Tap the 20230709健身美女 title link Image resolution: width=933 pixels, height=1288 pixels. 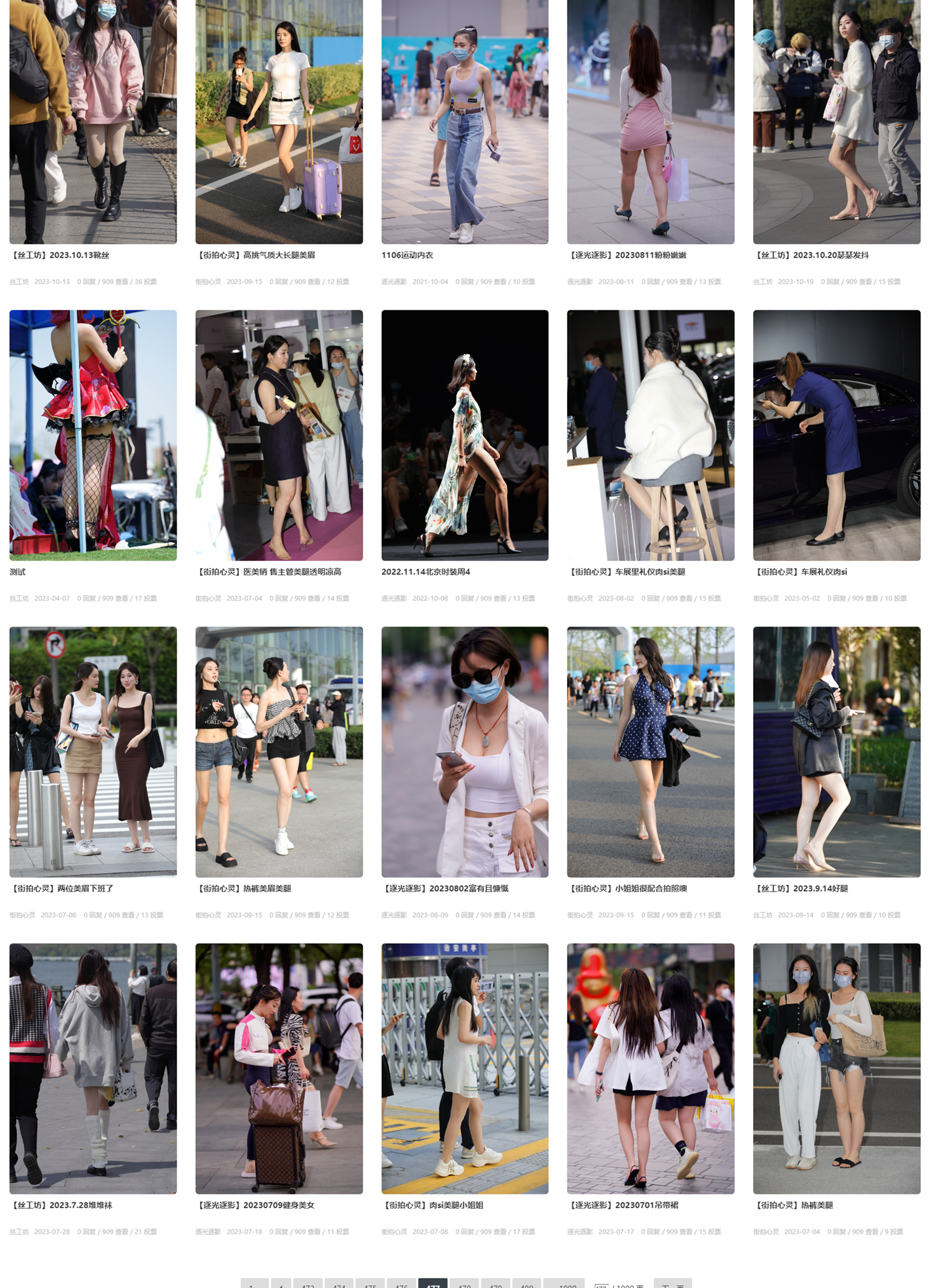255,1205
